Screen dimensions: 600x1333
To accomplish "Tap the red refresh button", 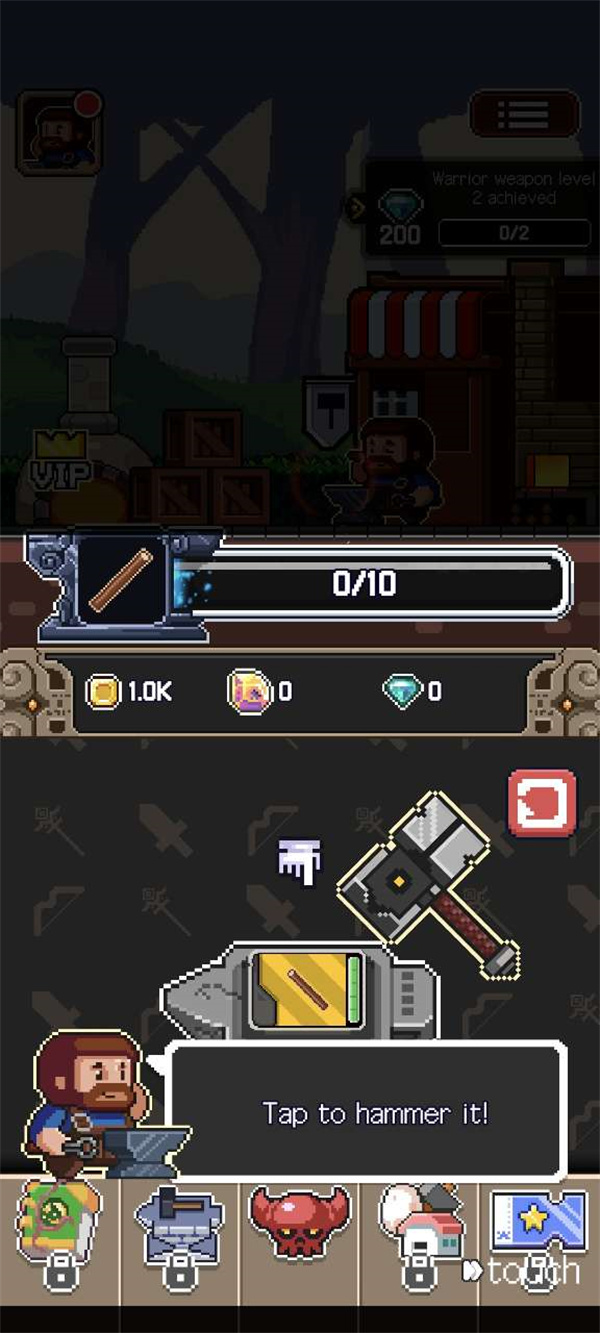I will (x=542, y=802).
